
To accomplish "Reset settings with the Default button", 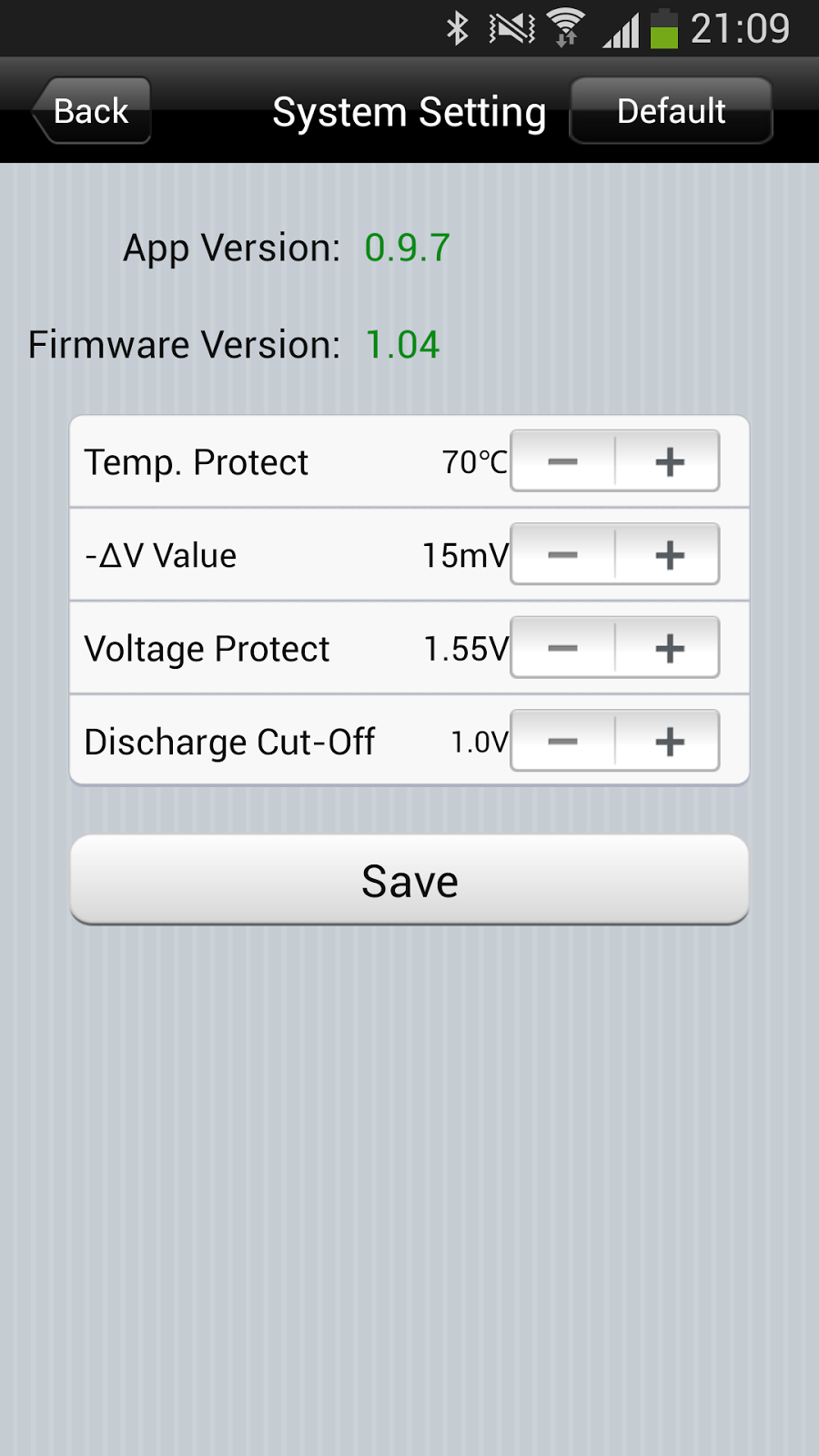I will point(671,111).
